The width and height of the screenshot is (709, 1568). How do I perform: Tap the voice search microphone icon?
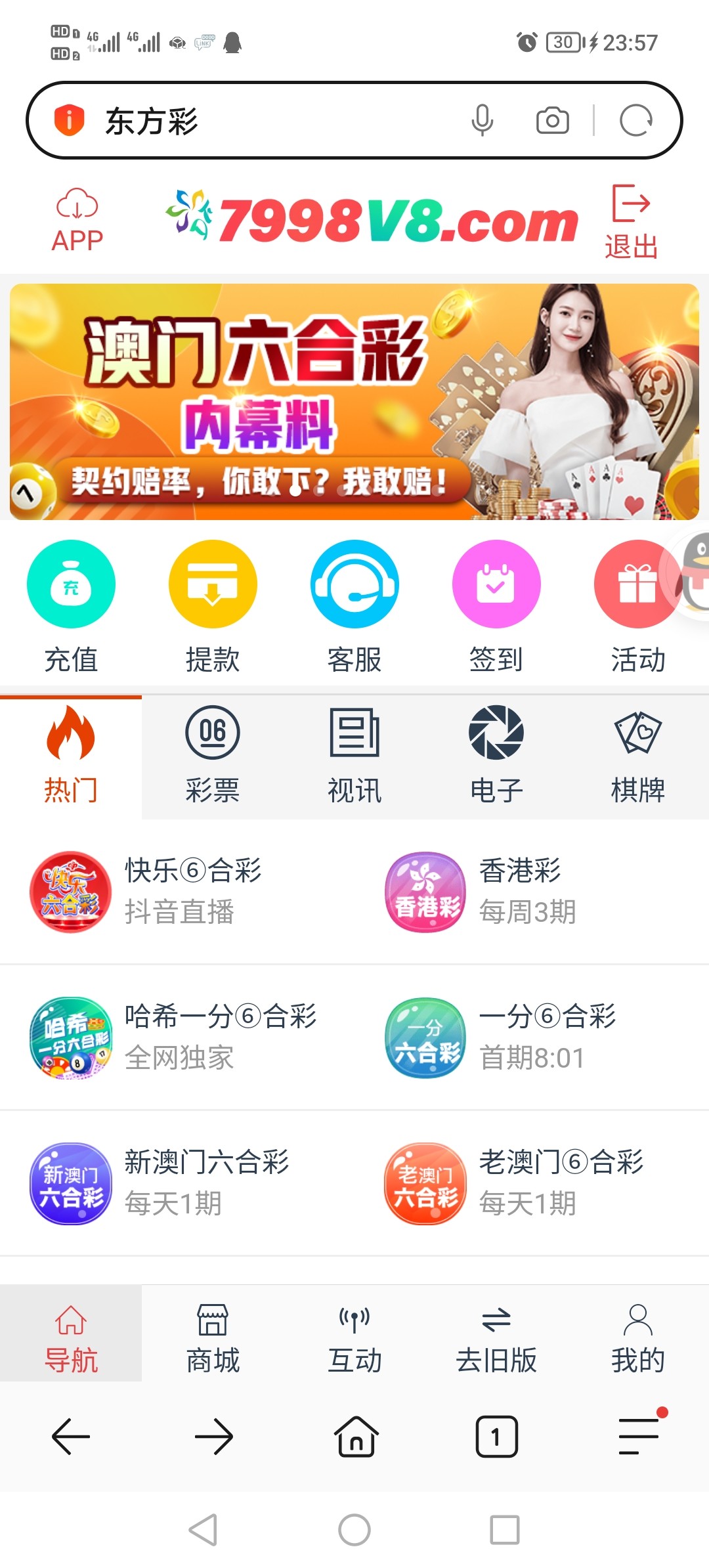pyautogui.click(x=482, y=121)
